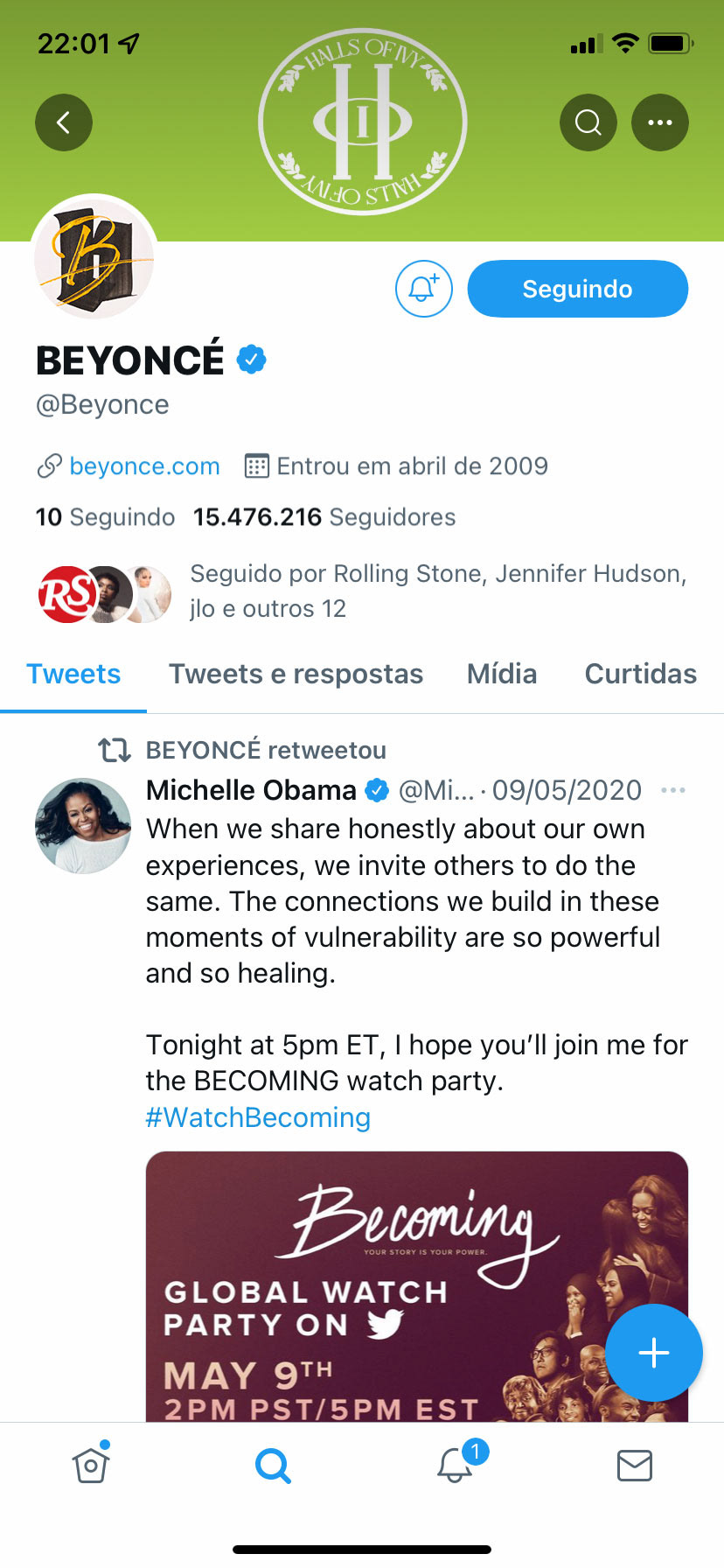Search within Beyoncé's profile
This screenshot has width=724, height=1568.
click(588, 122)
